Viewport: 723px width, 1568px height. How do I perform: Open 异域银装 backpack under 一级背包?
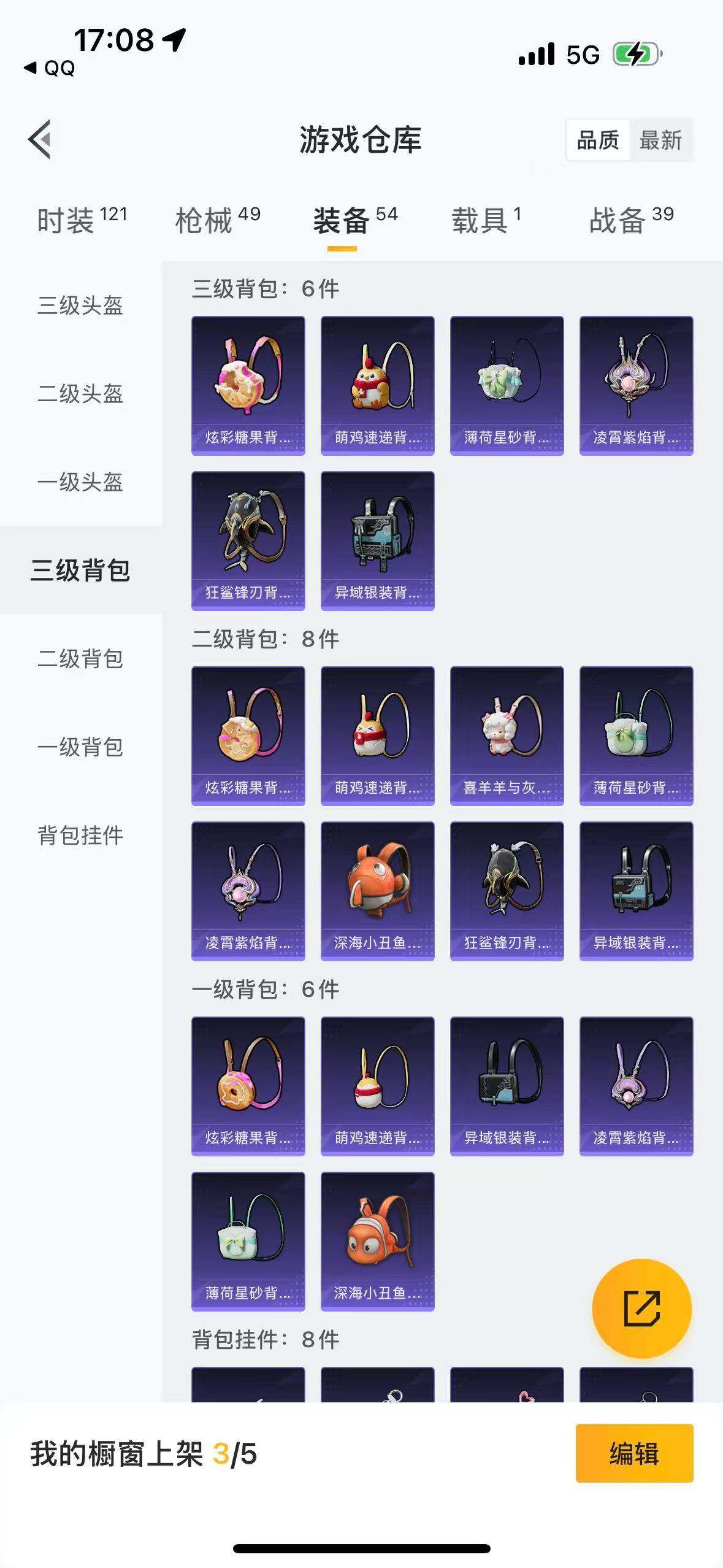[507, 1086]
